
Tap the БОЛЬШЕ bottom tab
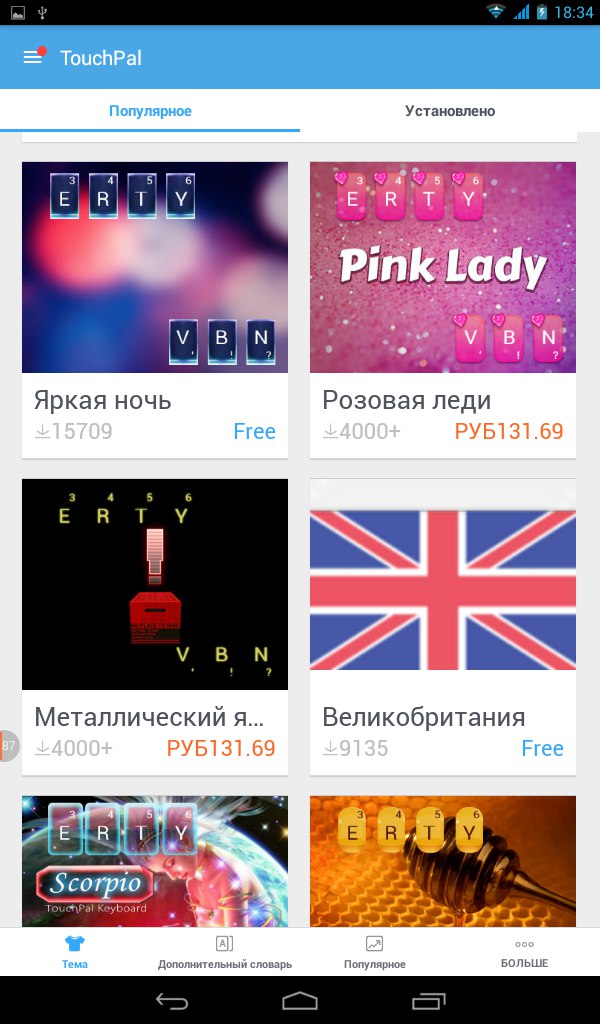pos(524,951)
